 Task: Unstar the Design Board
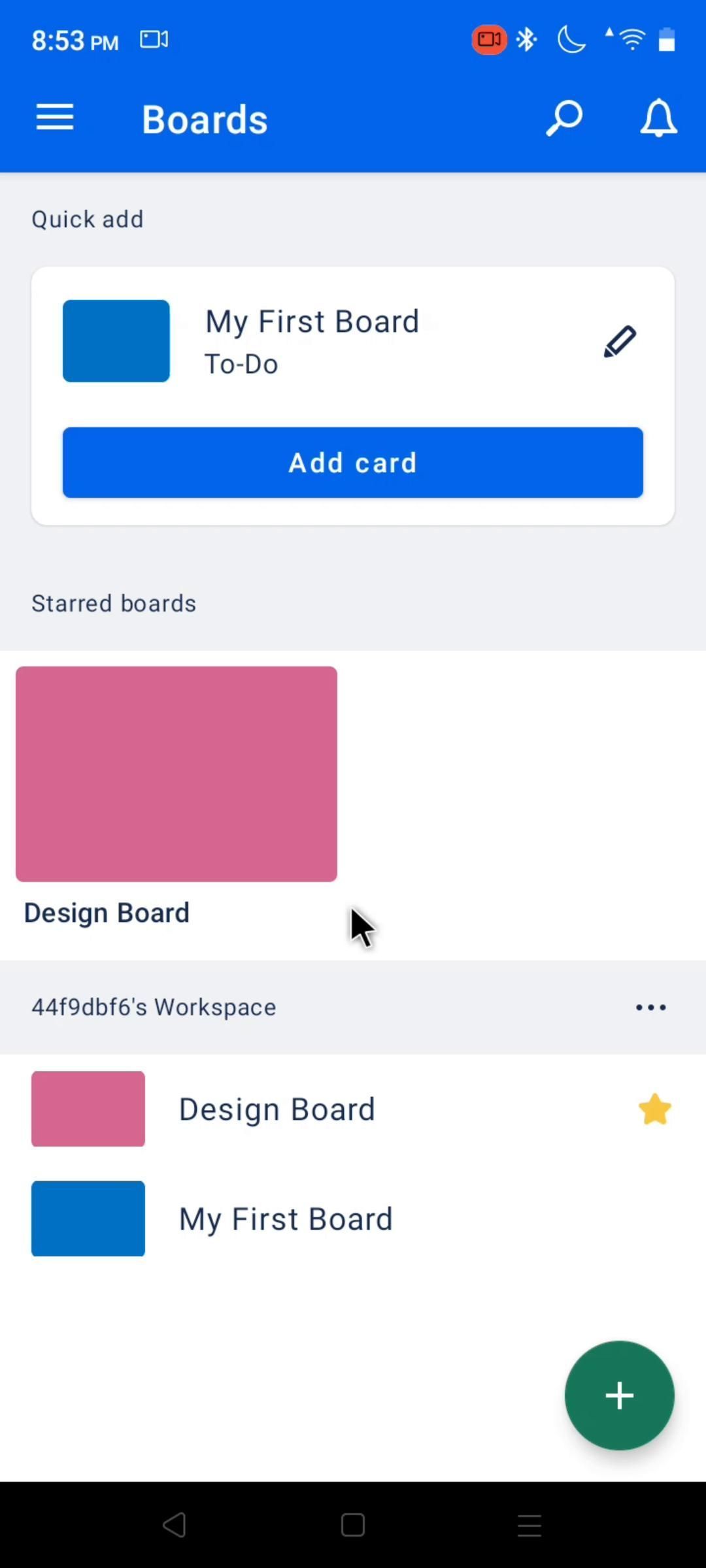coord(654,1109)
